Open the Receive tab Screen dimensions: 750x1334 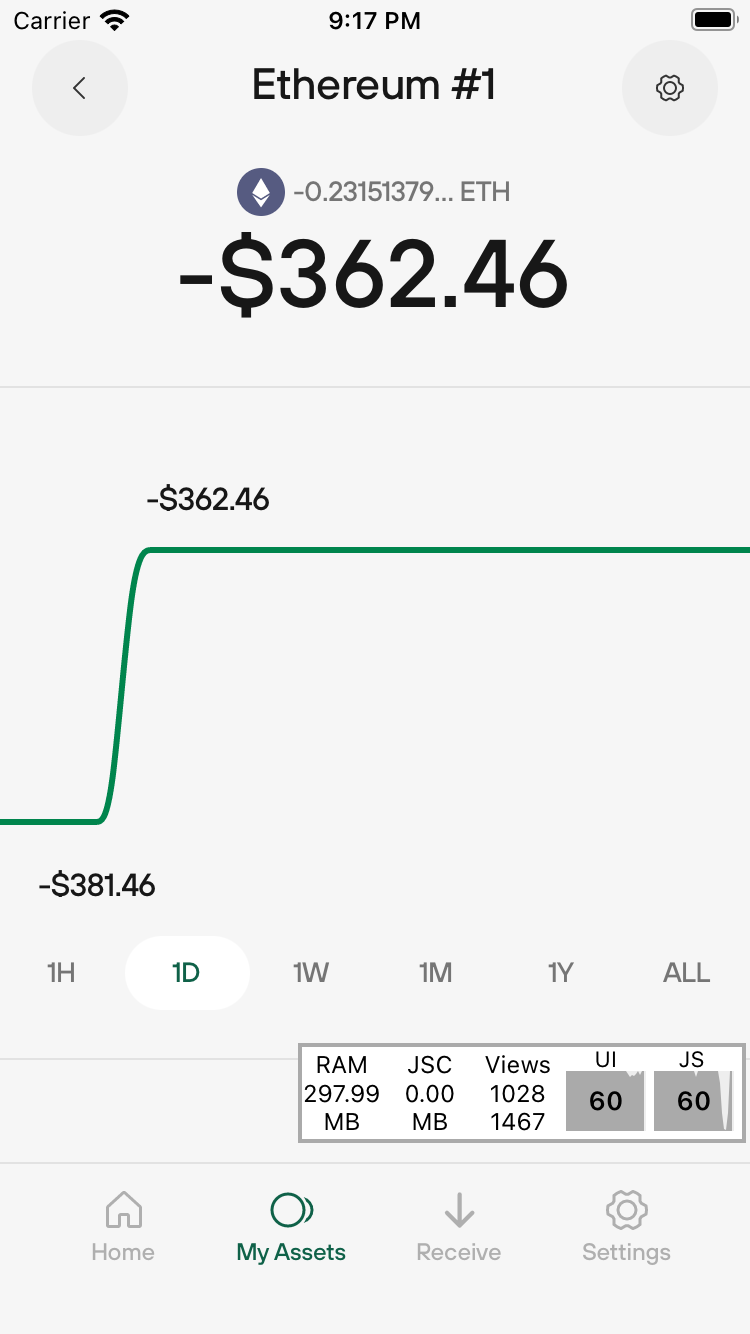point(459,1227)
